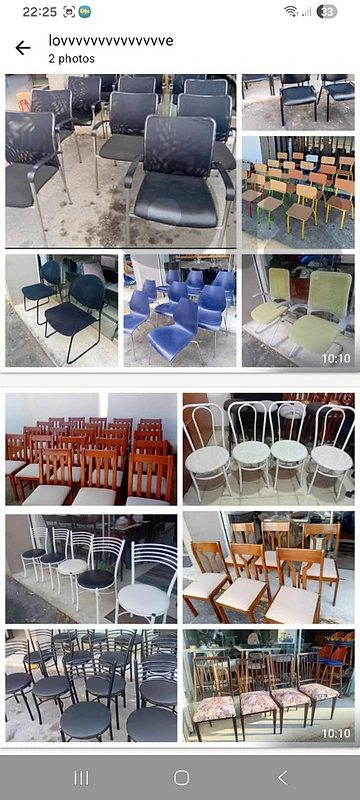Open the second photo with red wooden chairs
Image resolution: width=360 pixels, height=800 pixels.
click(180, 567)
